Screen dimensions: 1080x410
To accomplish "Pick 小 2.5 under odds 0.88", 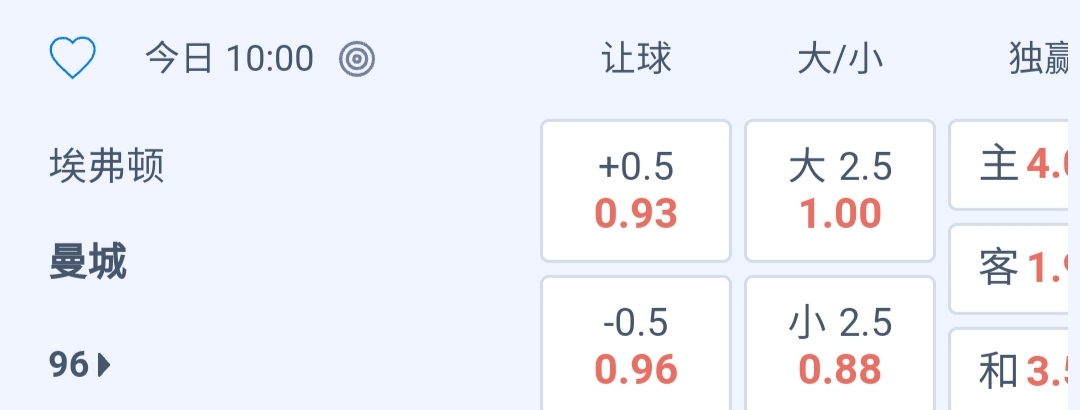I will (x=840, y=346).
